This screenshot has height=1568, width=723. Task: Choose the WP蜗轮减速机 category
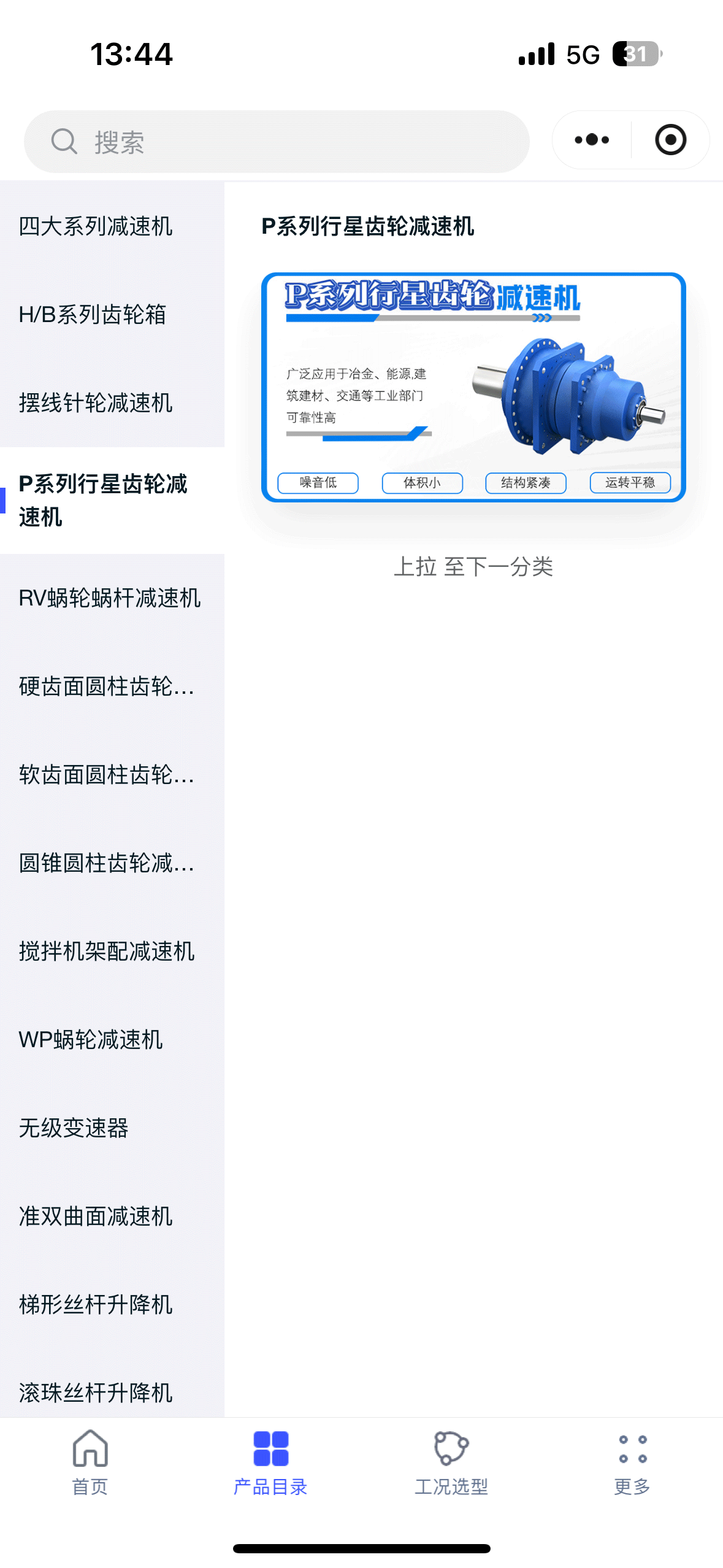[x=91, y=1040]
